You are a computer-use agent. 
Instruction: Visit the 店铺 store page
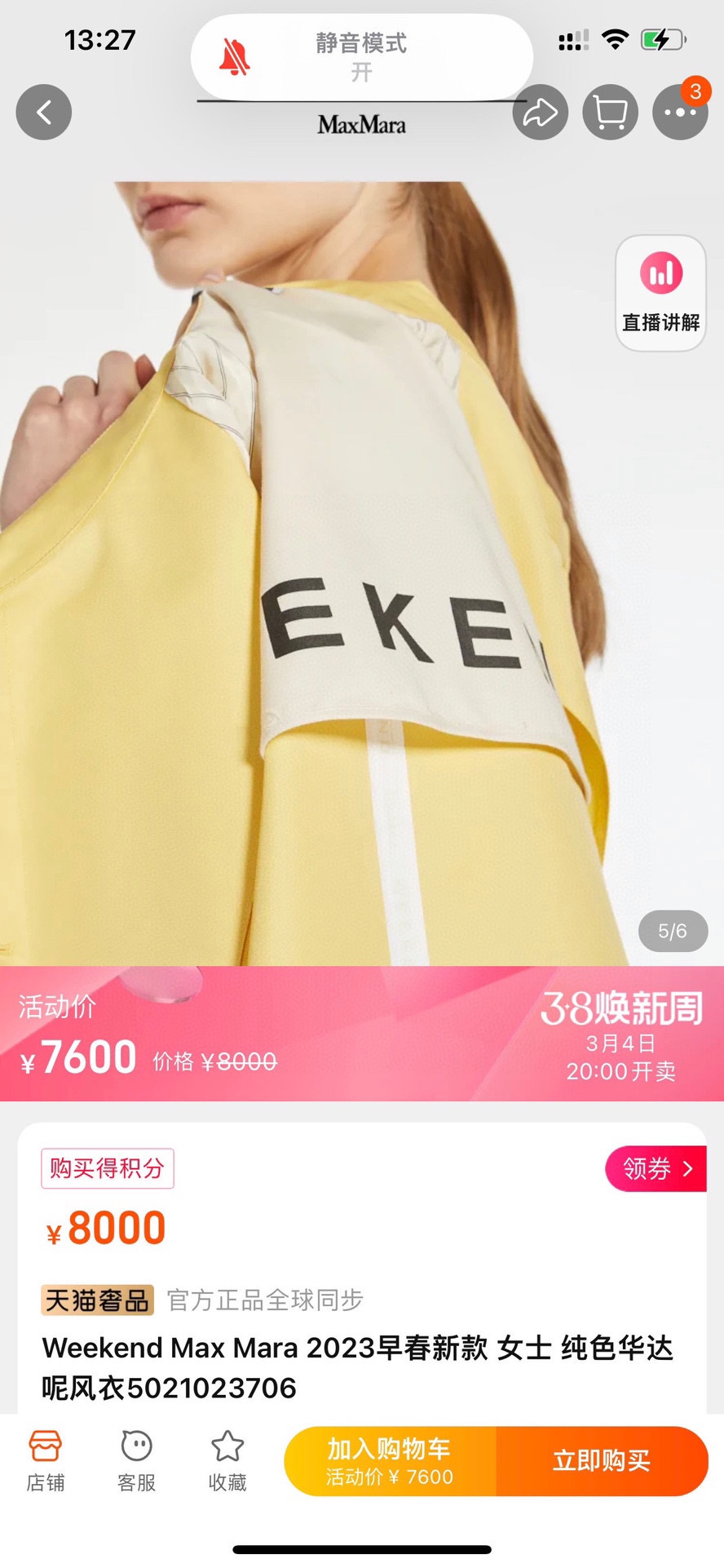click(x=45, y=1460)
